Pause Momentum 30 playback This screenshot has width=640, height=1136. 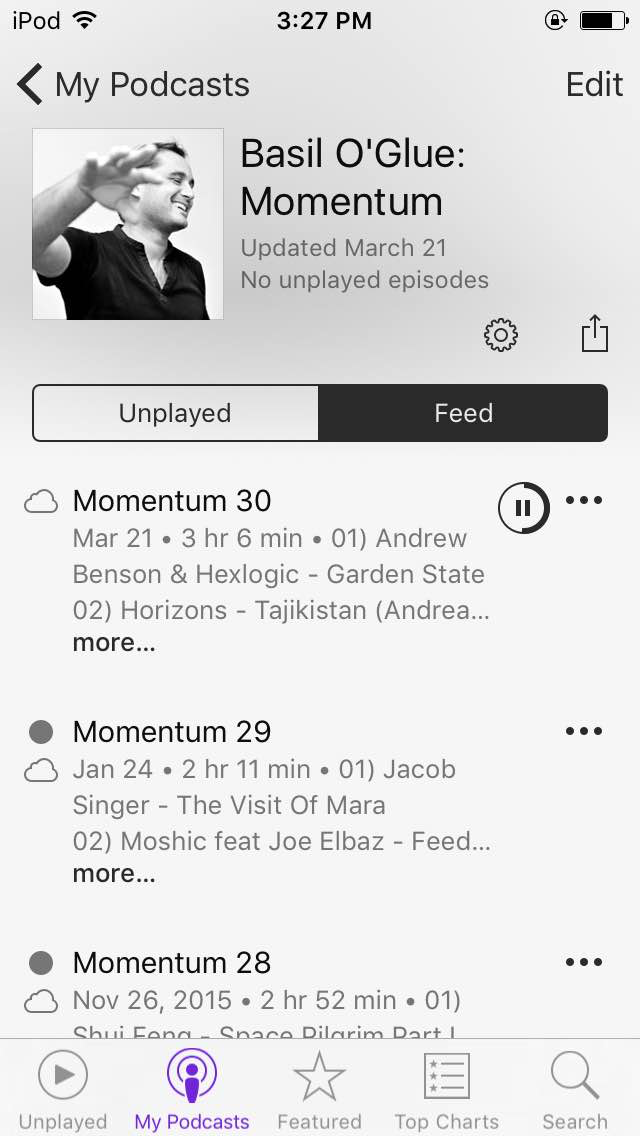pos(523,508)
